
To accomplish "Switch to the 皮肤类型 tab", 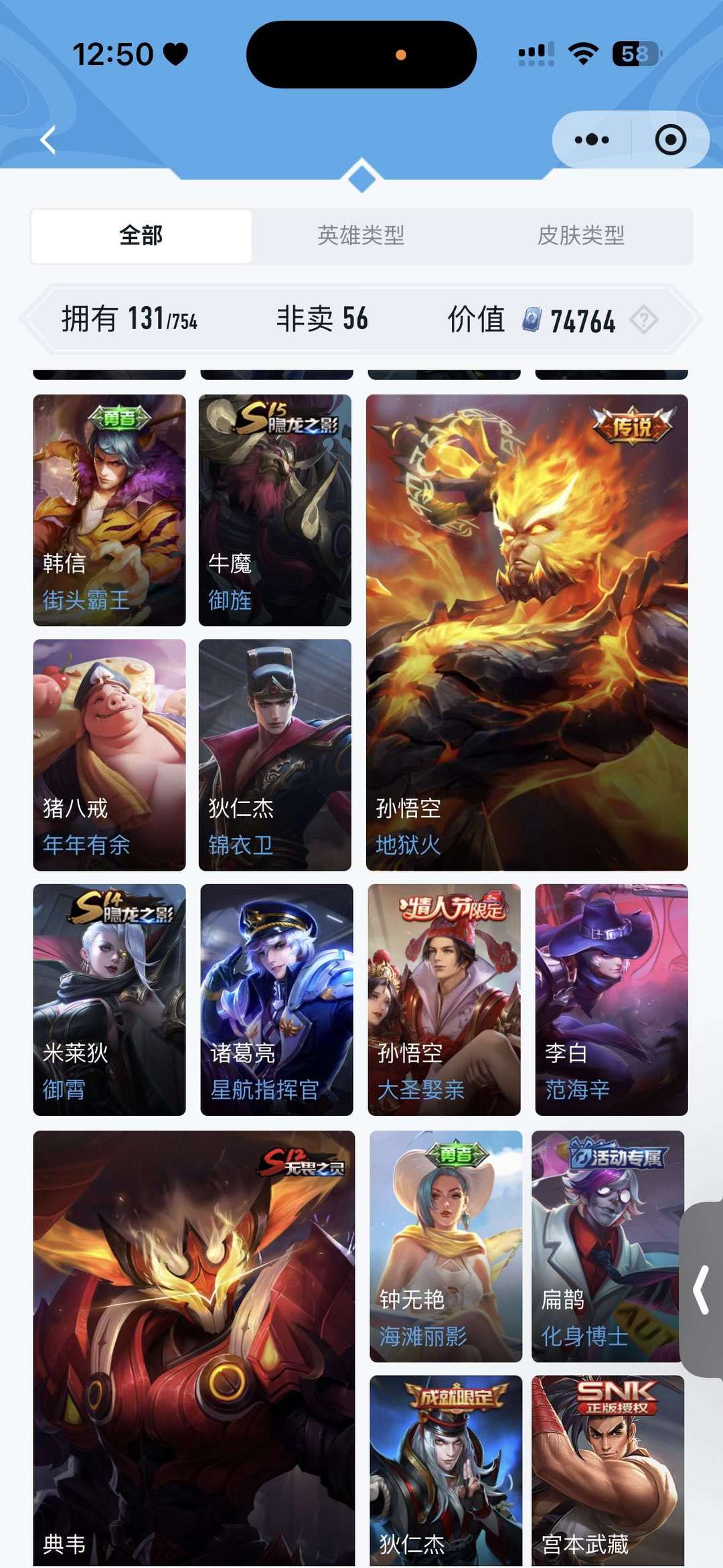I will coord(580,236).
